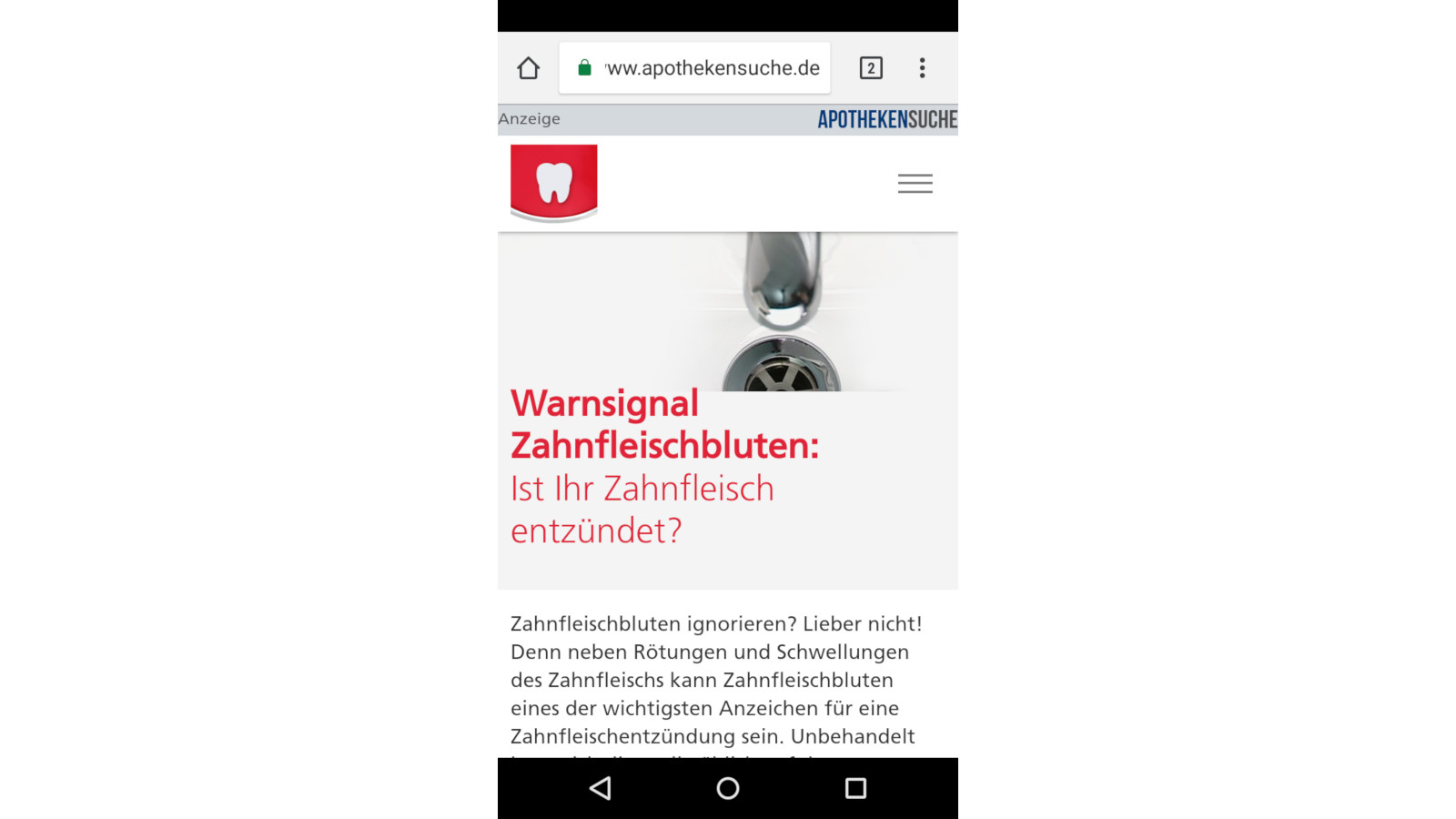Open recent apps from the navigation bar
The height and width of the screenshot is (819, 1456).
[855, 788]
